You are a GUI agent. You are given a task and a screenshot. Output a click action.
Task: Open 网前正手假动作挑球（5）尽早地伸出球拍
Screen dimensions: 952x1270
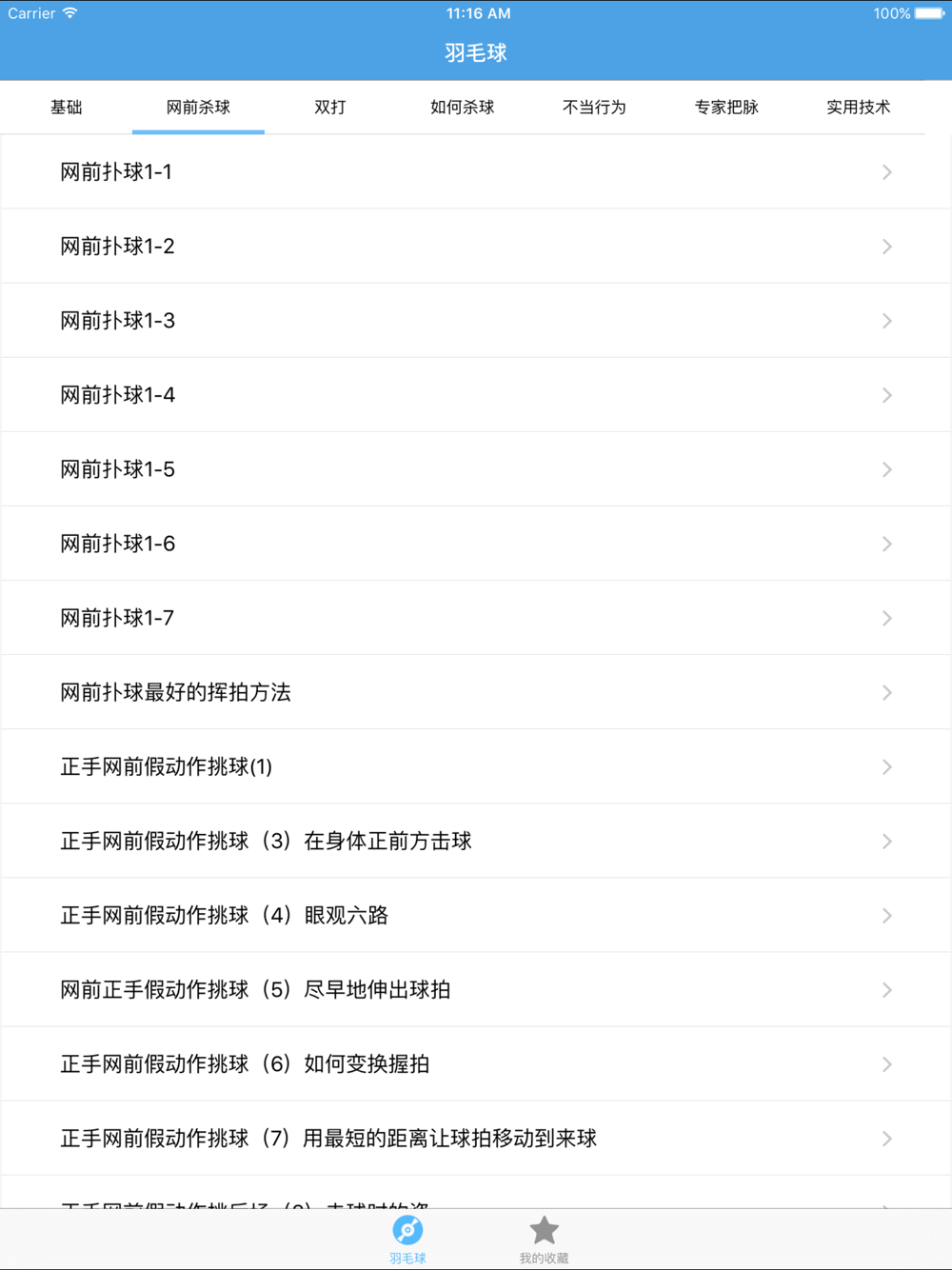[476, 989]
